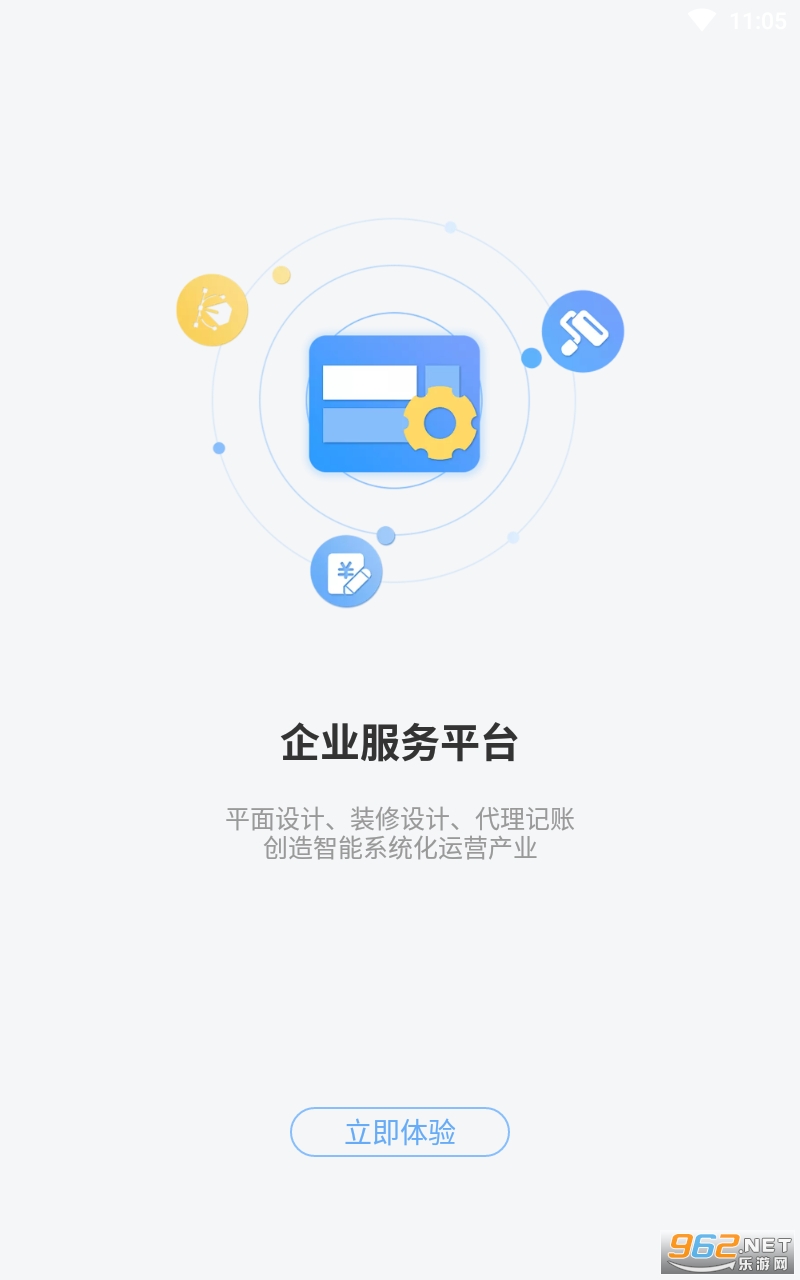Tap the 立即体验 button
This screenshot has width=800, height=1280.
click(400, 1132)
